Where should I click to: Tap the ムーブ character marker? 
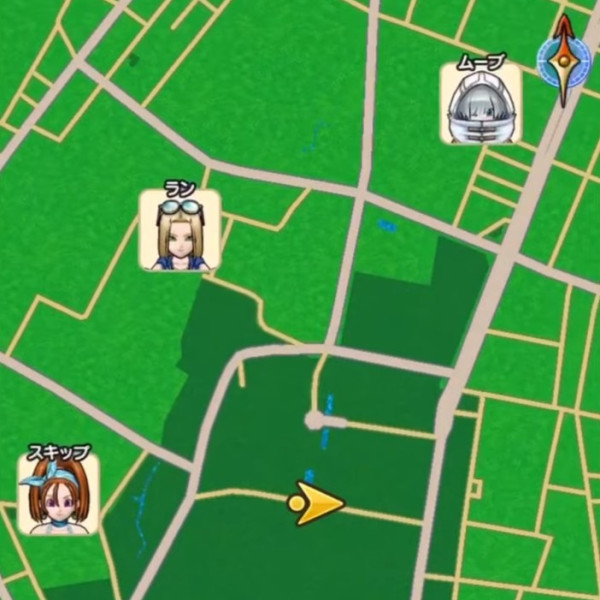pos(480,104)
